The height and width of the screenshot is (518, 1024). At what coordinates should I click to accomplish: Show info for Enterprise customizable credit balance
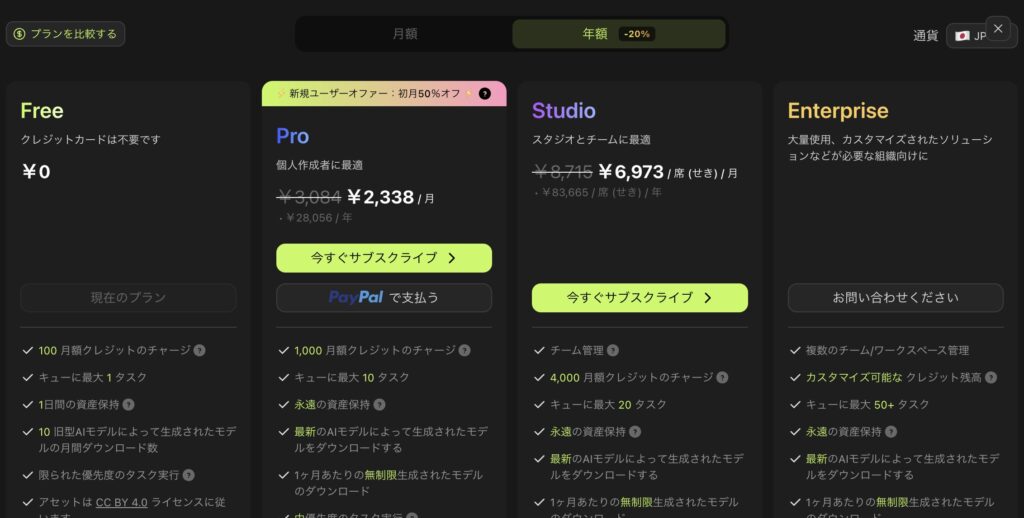click(x=990, y=378)
